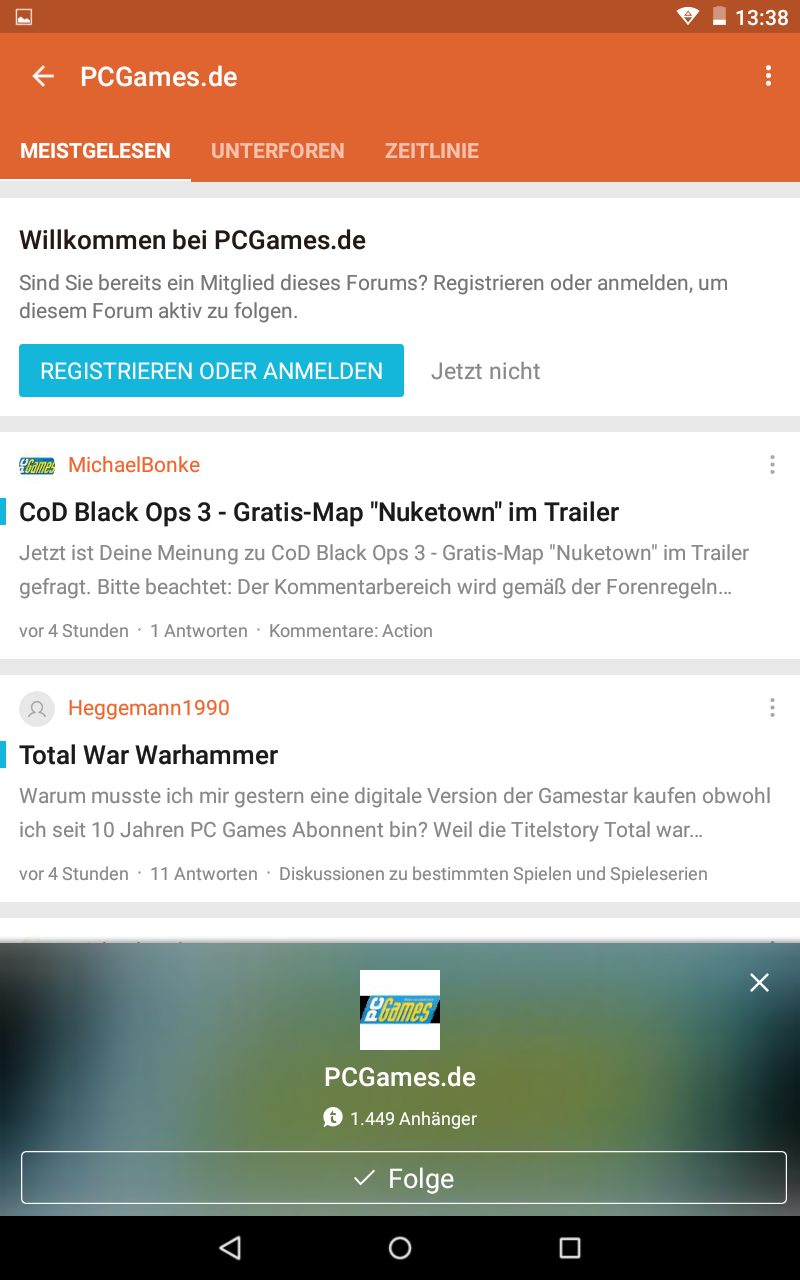Open the CoD Black Ops 3 Nuketown thread
The image size is (800, 1280).
[x=319, y=512]
